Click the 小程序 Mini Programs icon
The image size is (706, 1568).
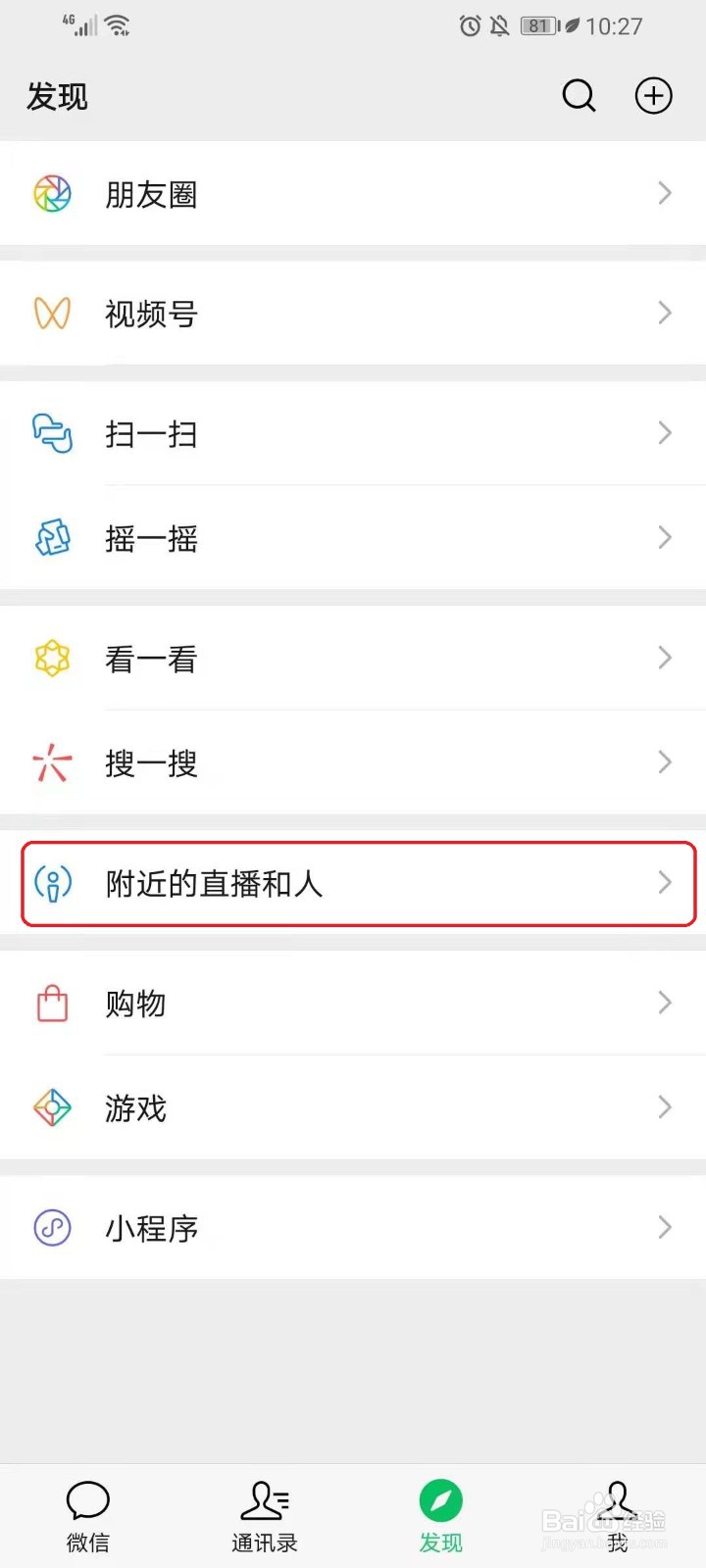pyautogui.click(x=52, y=1227)
